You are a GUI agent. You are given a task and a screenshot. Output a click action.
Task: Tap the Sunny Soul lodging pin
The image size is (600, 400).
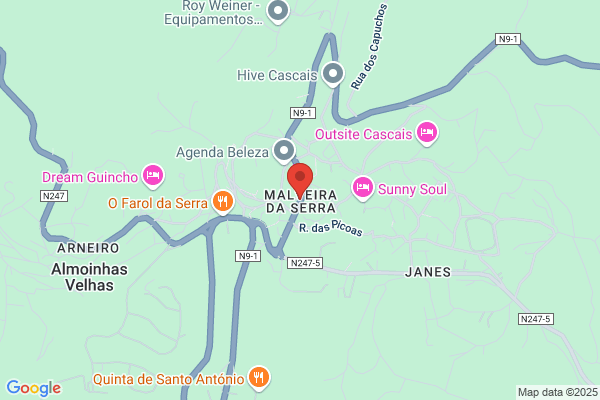pos(362,188)
